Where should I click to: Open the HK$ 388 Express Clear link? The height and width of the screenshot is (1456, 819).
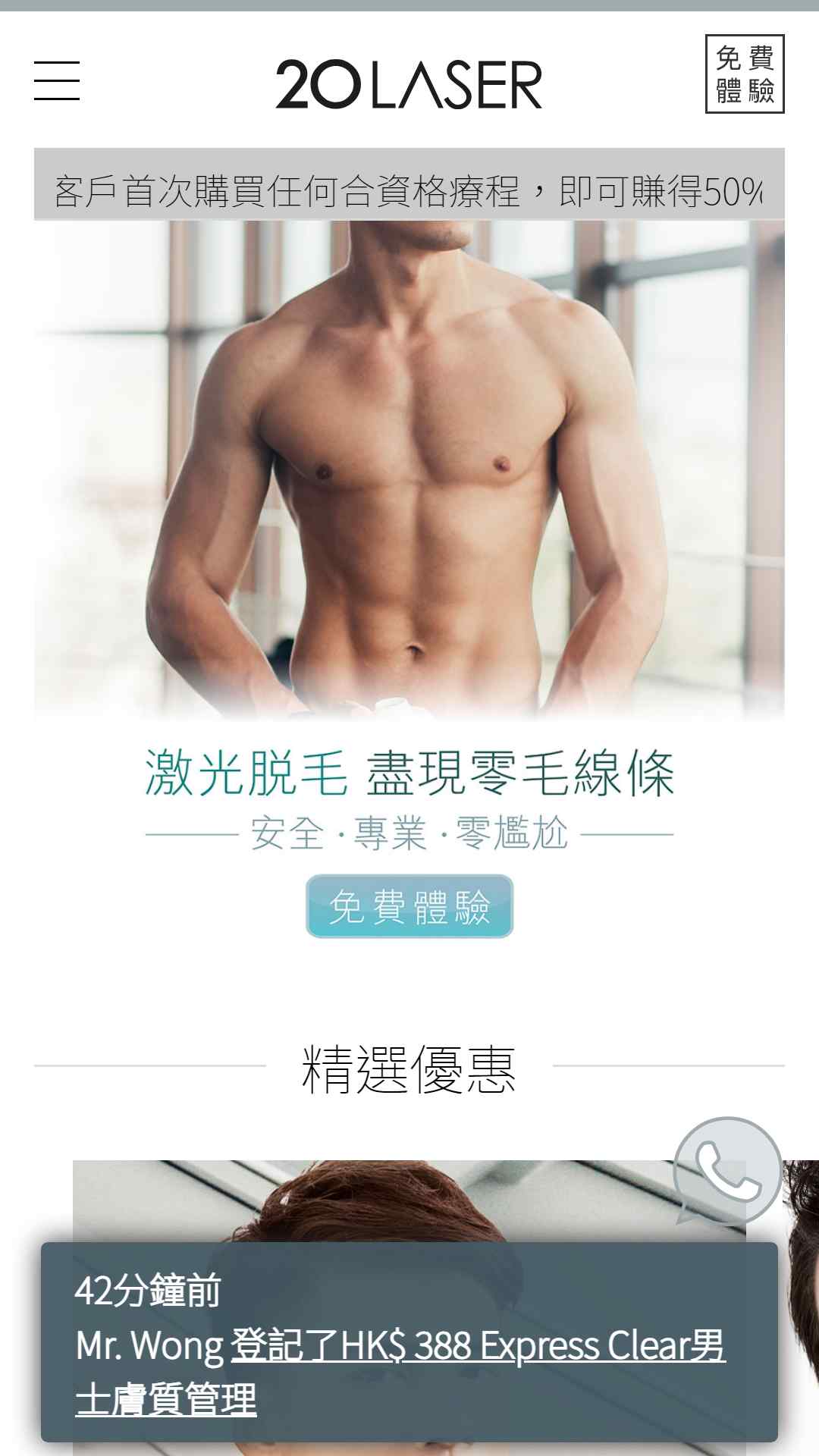tap(478, 1346)
